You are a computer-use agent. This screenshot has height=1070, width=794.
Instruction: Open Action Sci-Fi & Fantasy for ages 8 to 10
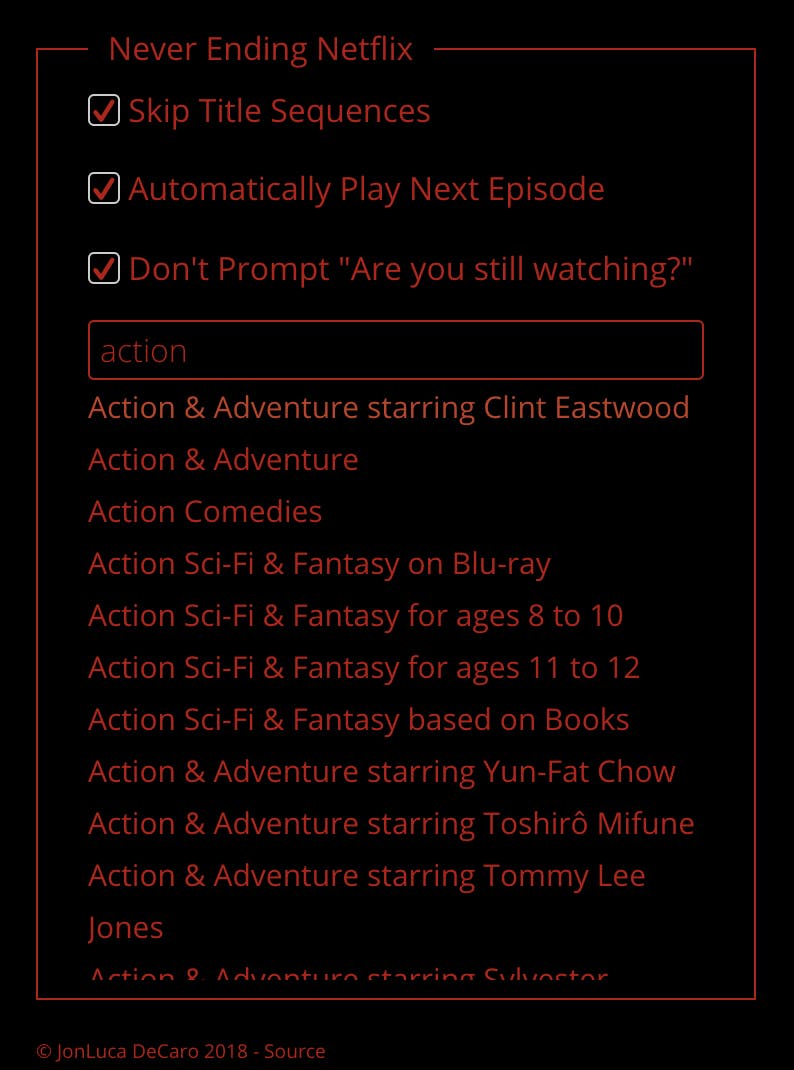[355, 615]
